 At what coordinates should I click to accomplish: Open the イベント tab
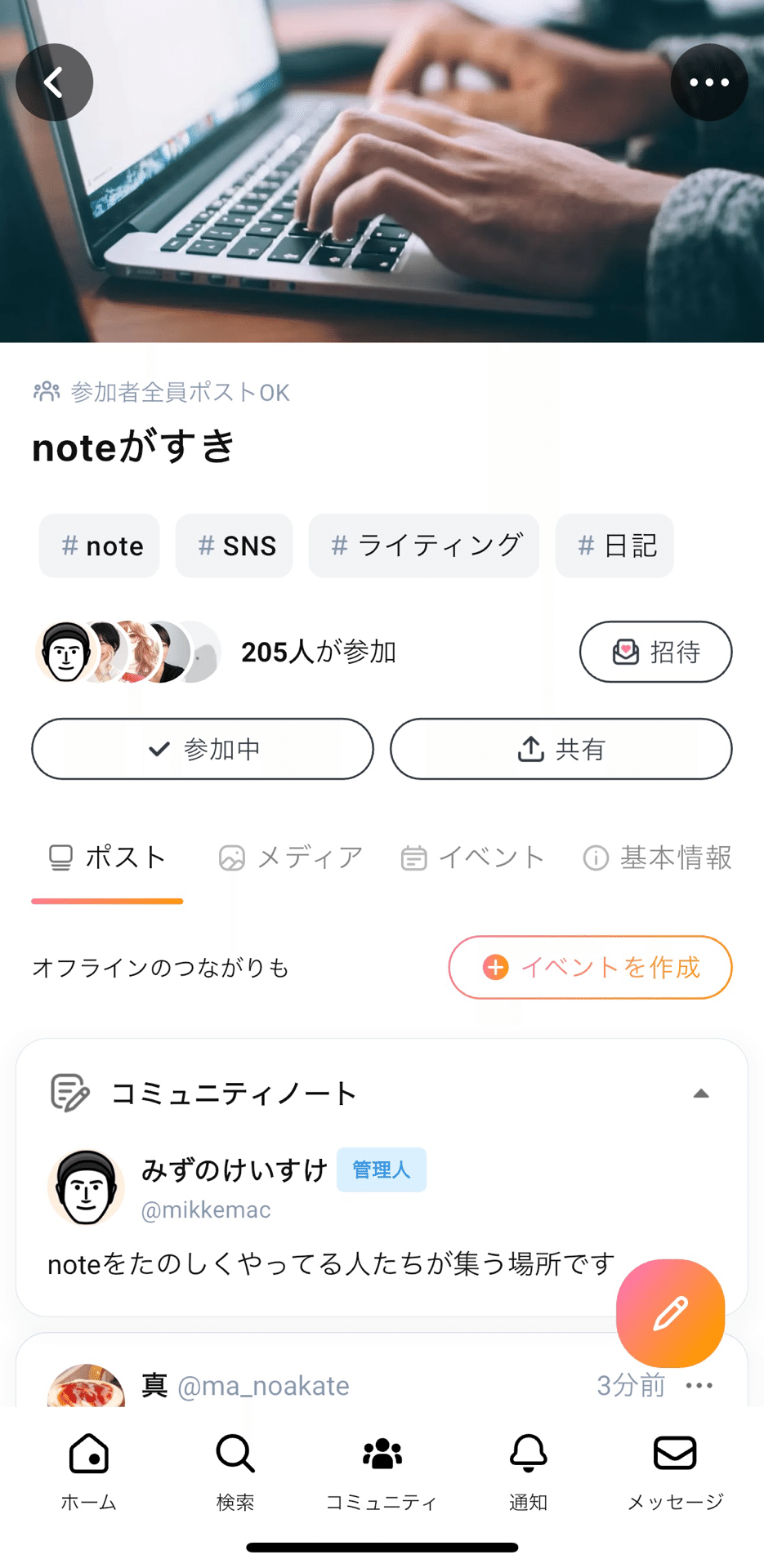pyautogui.click(x=471, y=857)
